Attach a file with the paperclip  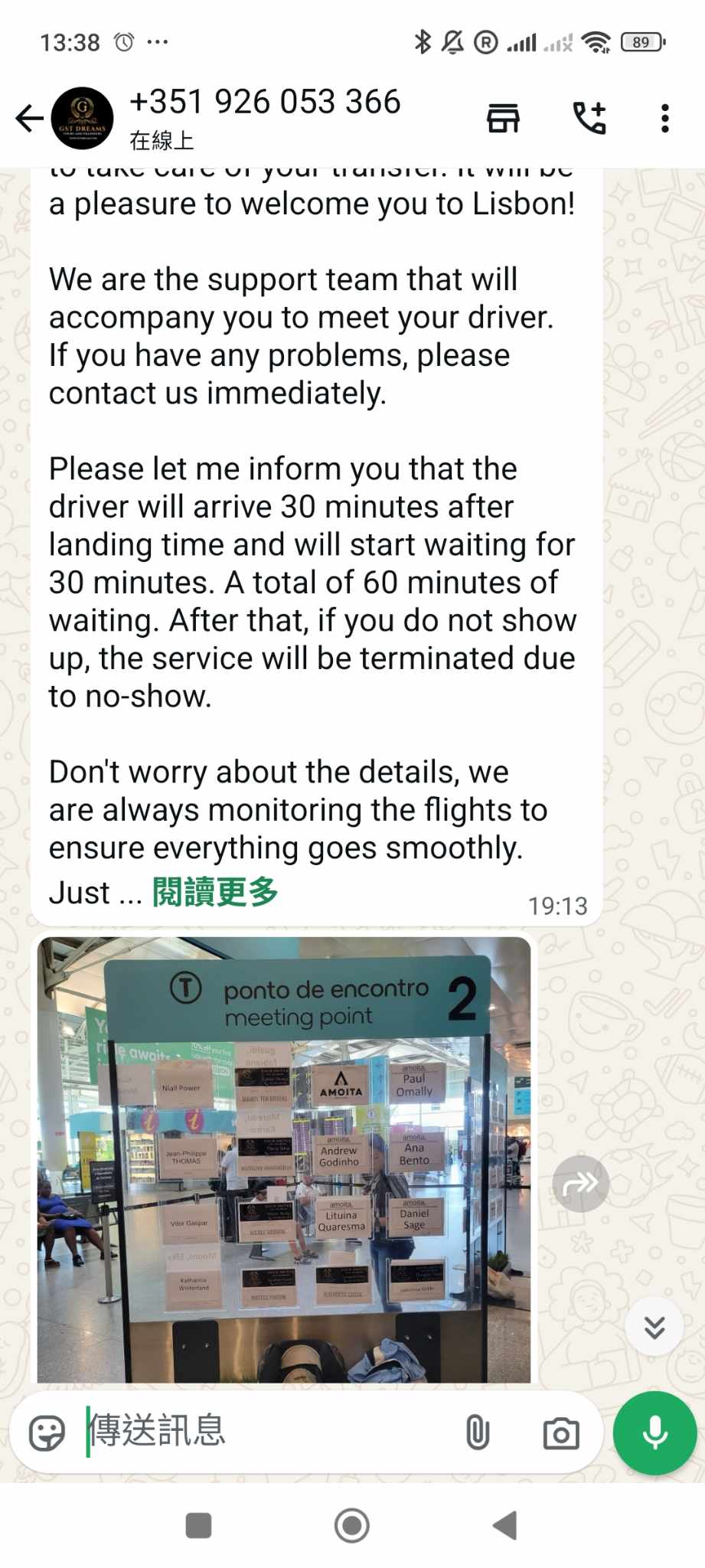tap(478, 1432)
